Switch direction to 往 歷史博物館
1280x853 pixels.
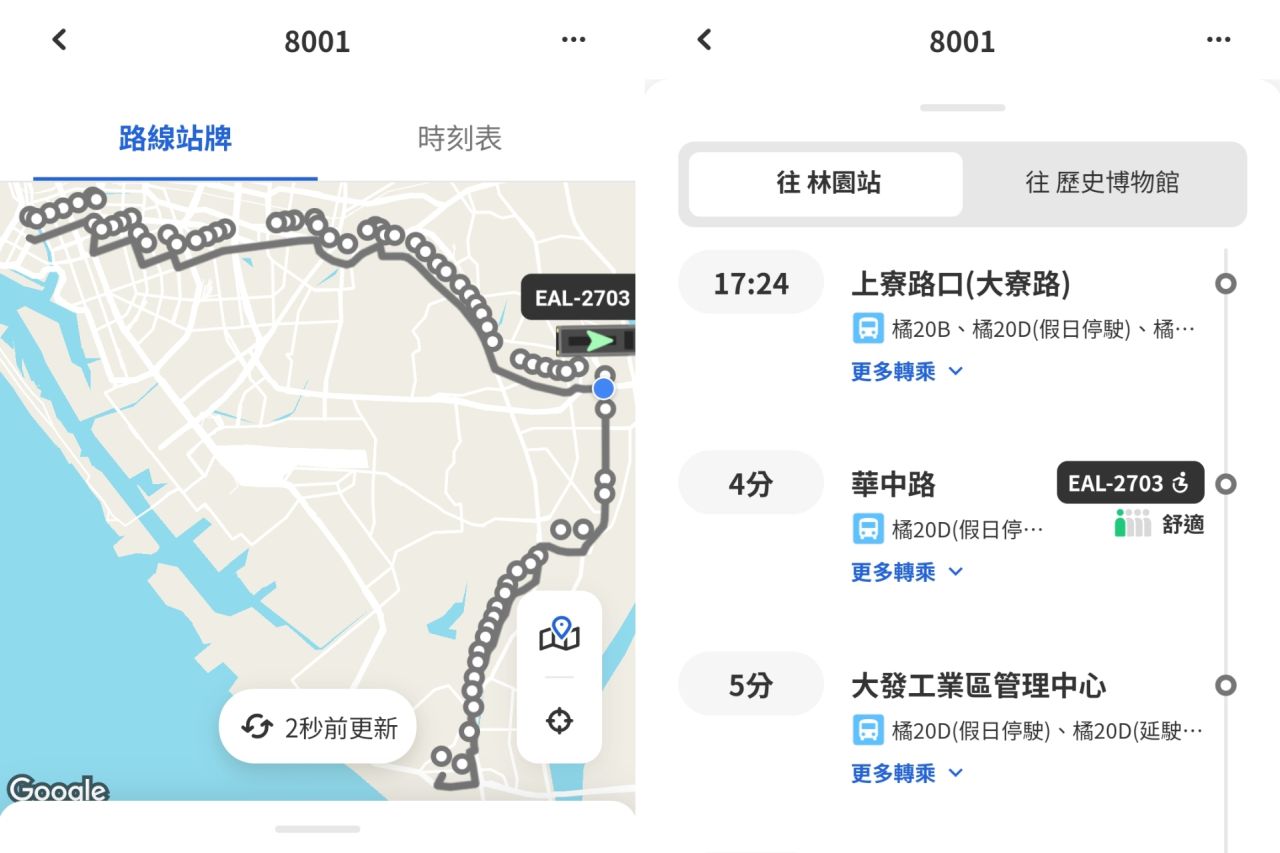pos(1102,184)
